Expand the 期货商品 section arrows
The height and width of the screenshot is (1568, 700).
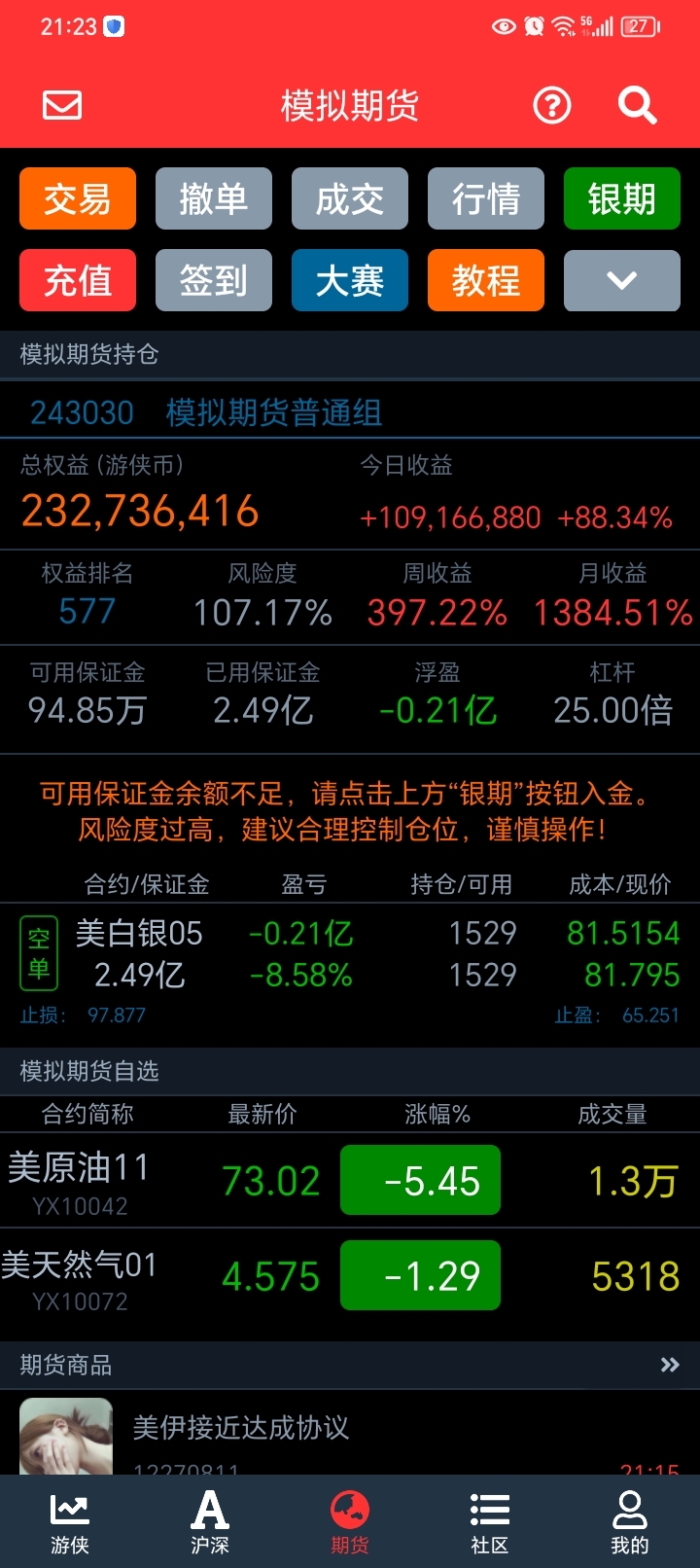pos(670,1365)
